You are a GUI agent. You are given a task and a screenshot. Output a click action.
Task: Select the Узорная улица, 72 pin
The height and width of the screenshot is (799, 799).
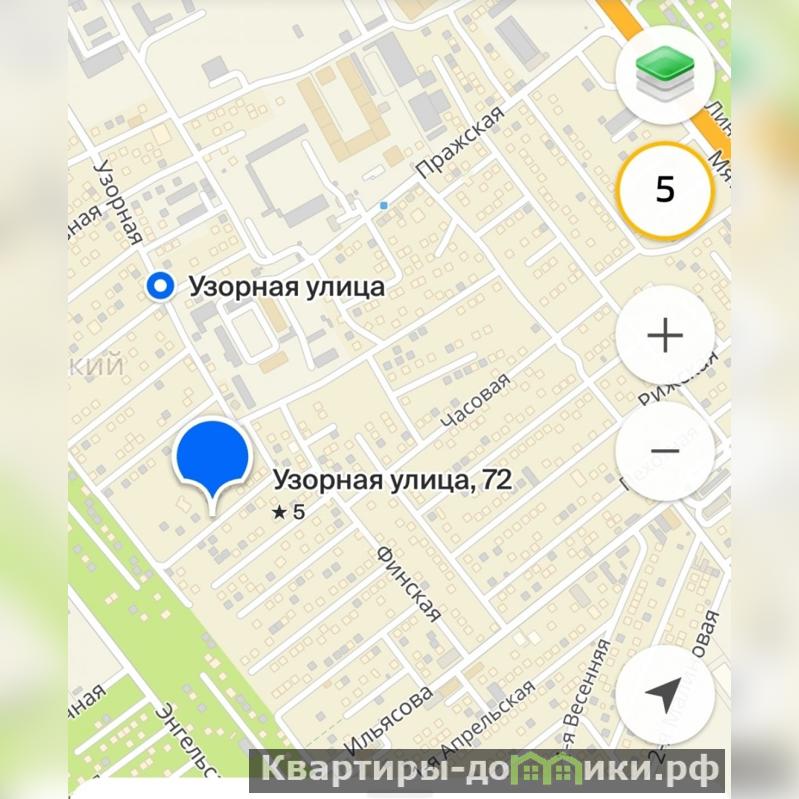point(212,460)
